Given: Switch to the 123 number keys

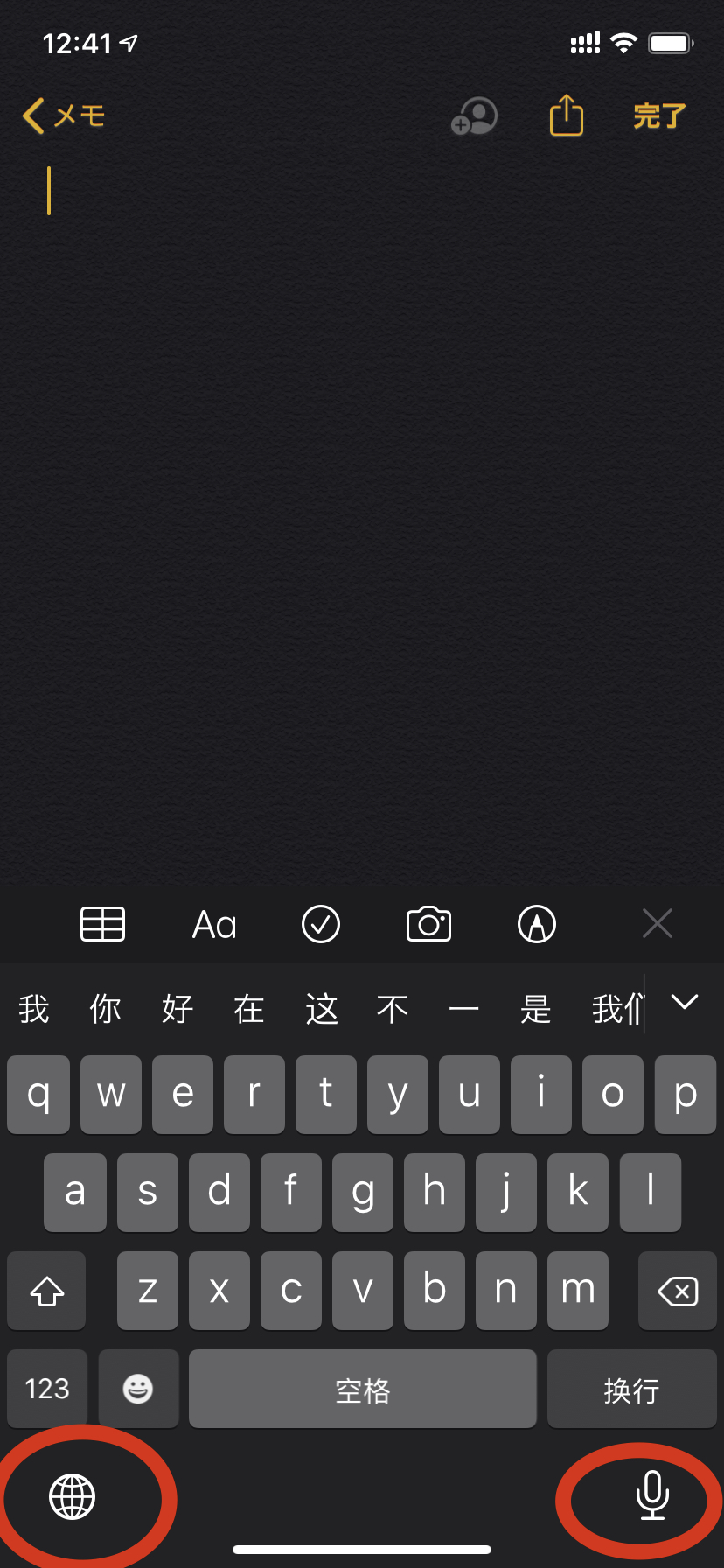Looking at the screenshot, I should (x=47, y=1389).
